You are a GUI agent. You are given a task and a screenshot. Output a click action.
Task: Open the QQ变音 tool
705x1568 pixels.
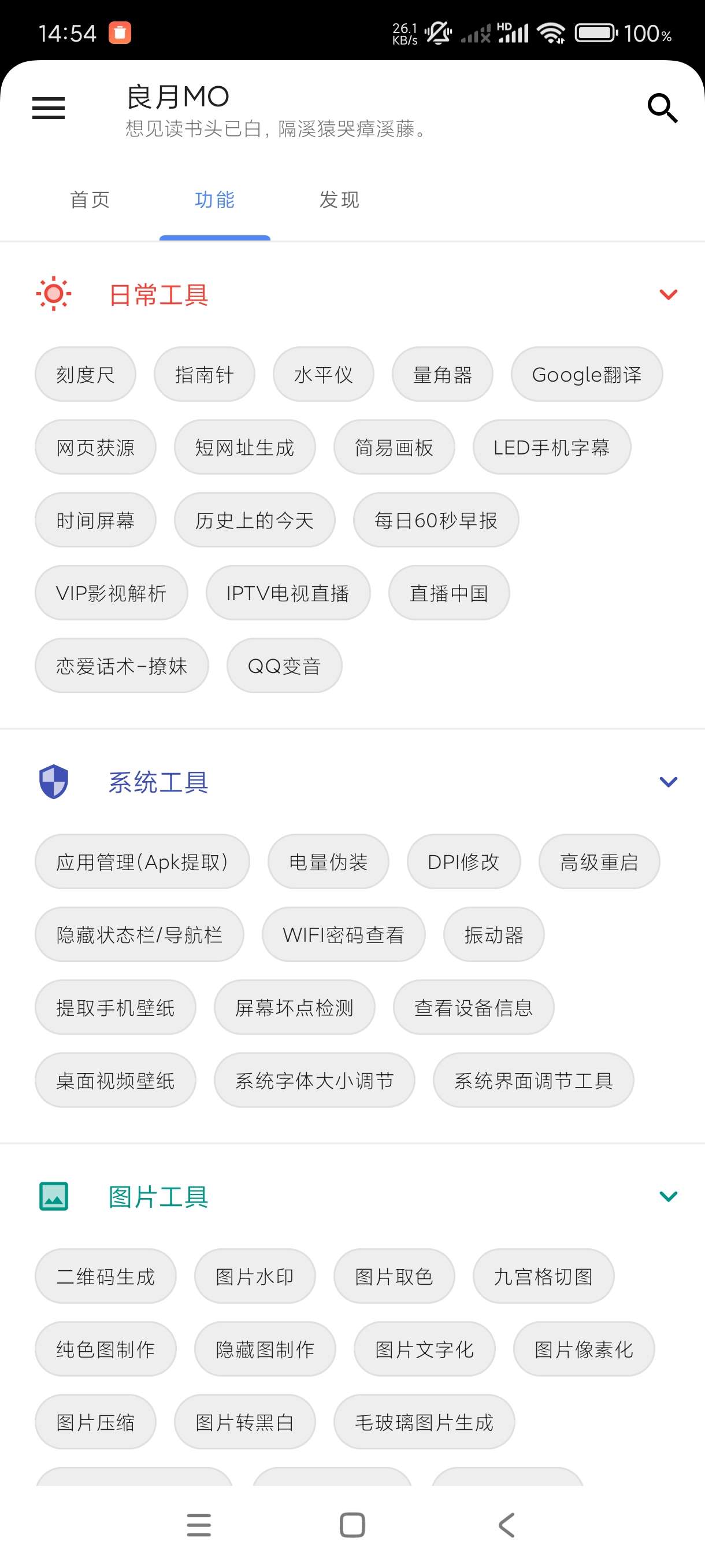tap(284, 666)
